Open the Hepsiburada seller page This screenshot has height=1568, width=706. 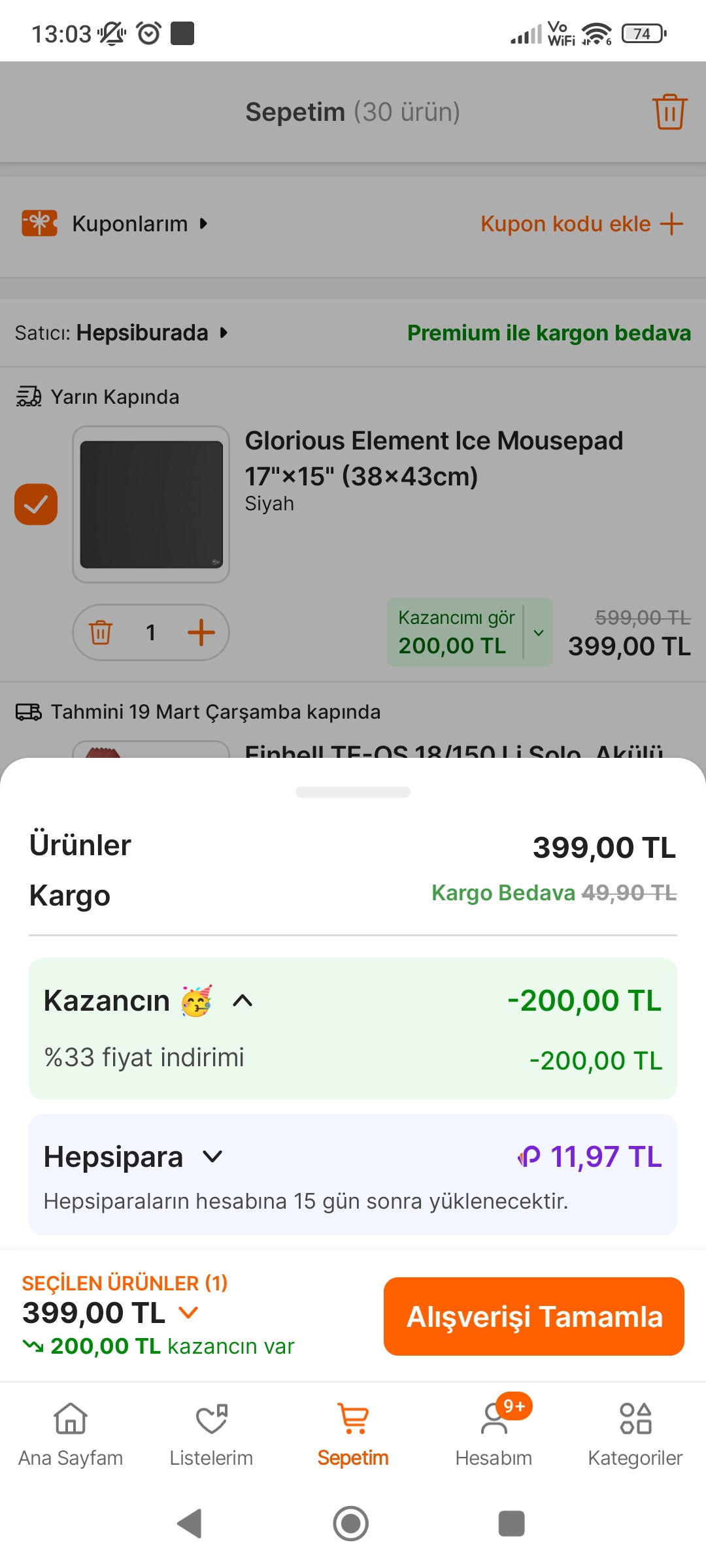(x=141, y=333)
